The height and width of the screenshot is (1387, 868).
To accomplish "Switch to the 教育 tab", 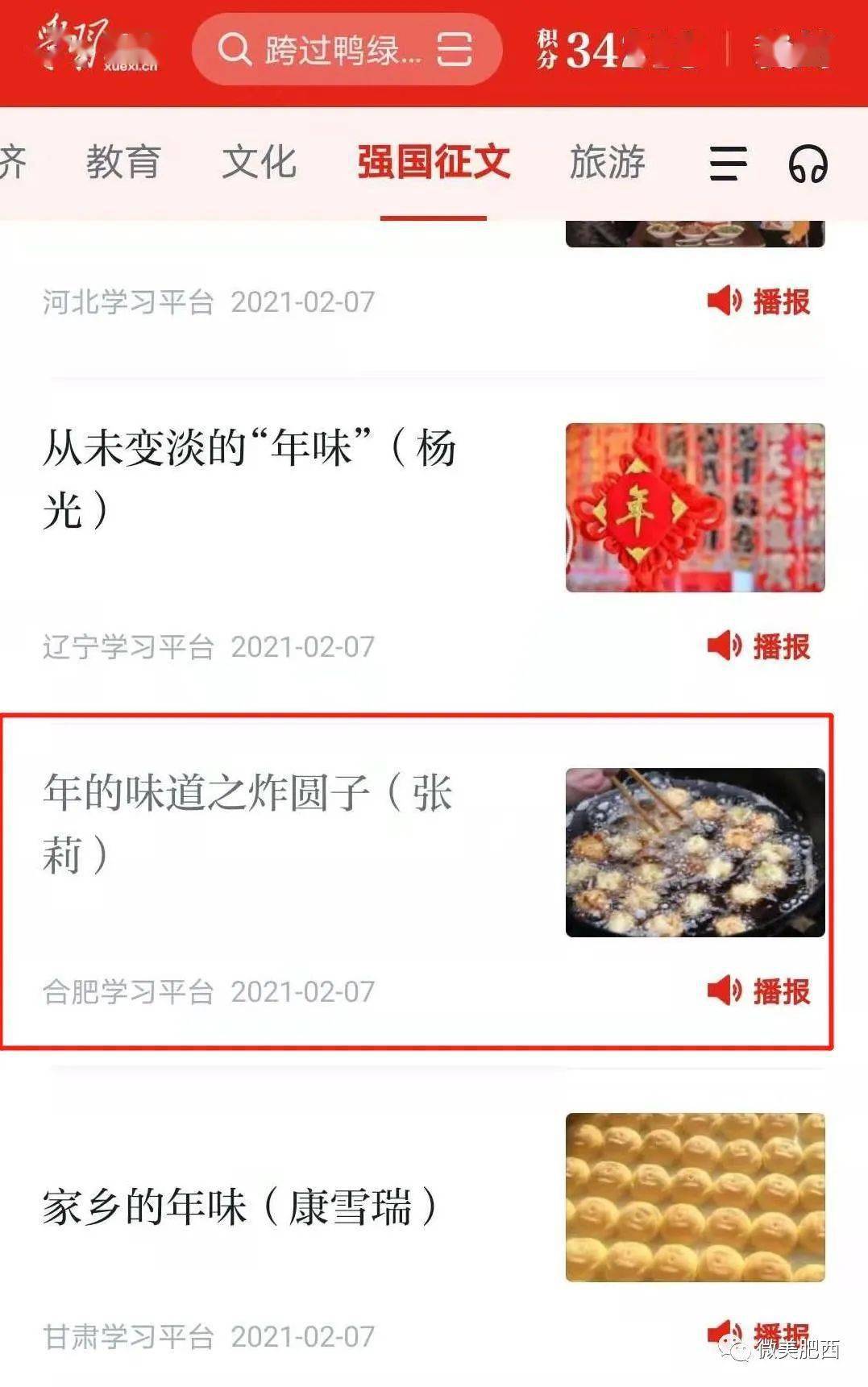I will [123, 162].
